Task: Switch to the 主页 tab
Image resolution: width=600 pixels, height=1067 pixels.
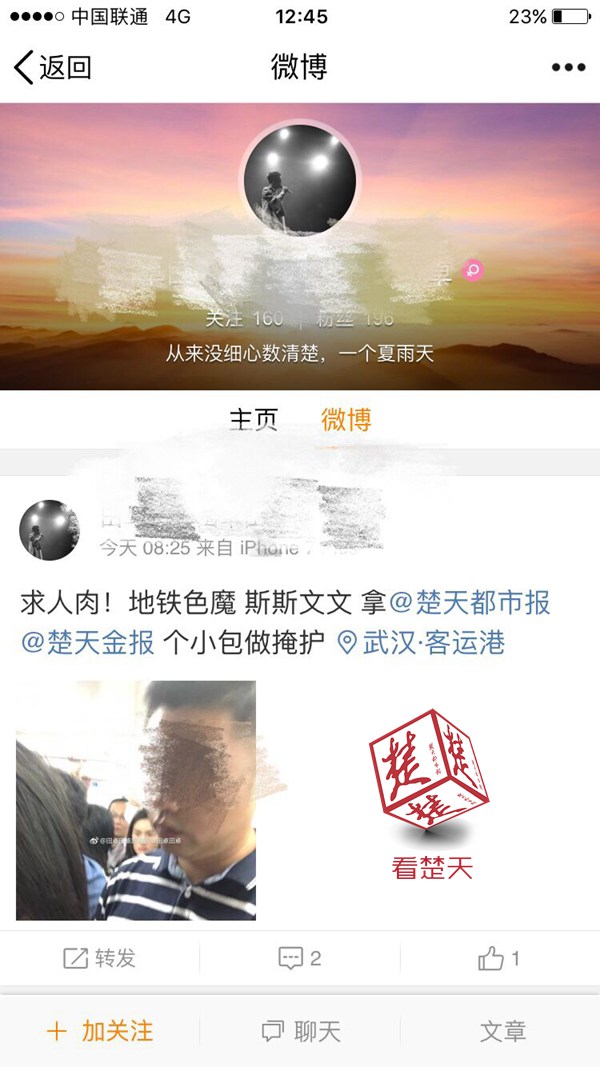Action: pyautogui.click(x=253, y=420)
